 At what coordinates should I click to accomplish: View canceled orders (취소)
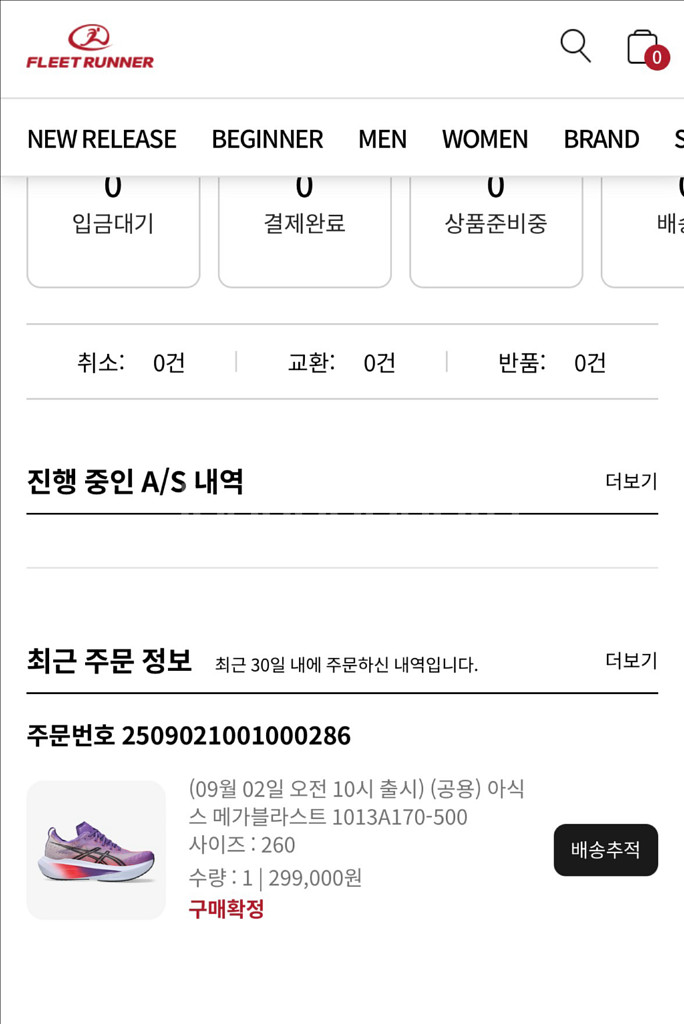click(131, 362)
